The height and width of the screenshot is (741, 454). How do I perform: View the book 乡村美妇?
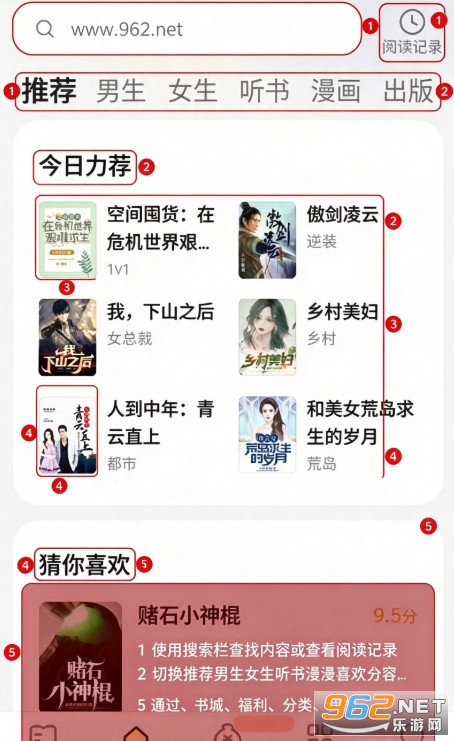(309, 337)
